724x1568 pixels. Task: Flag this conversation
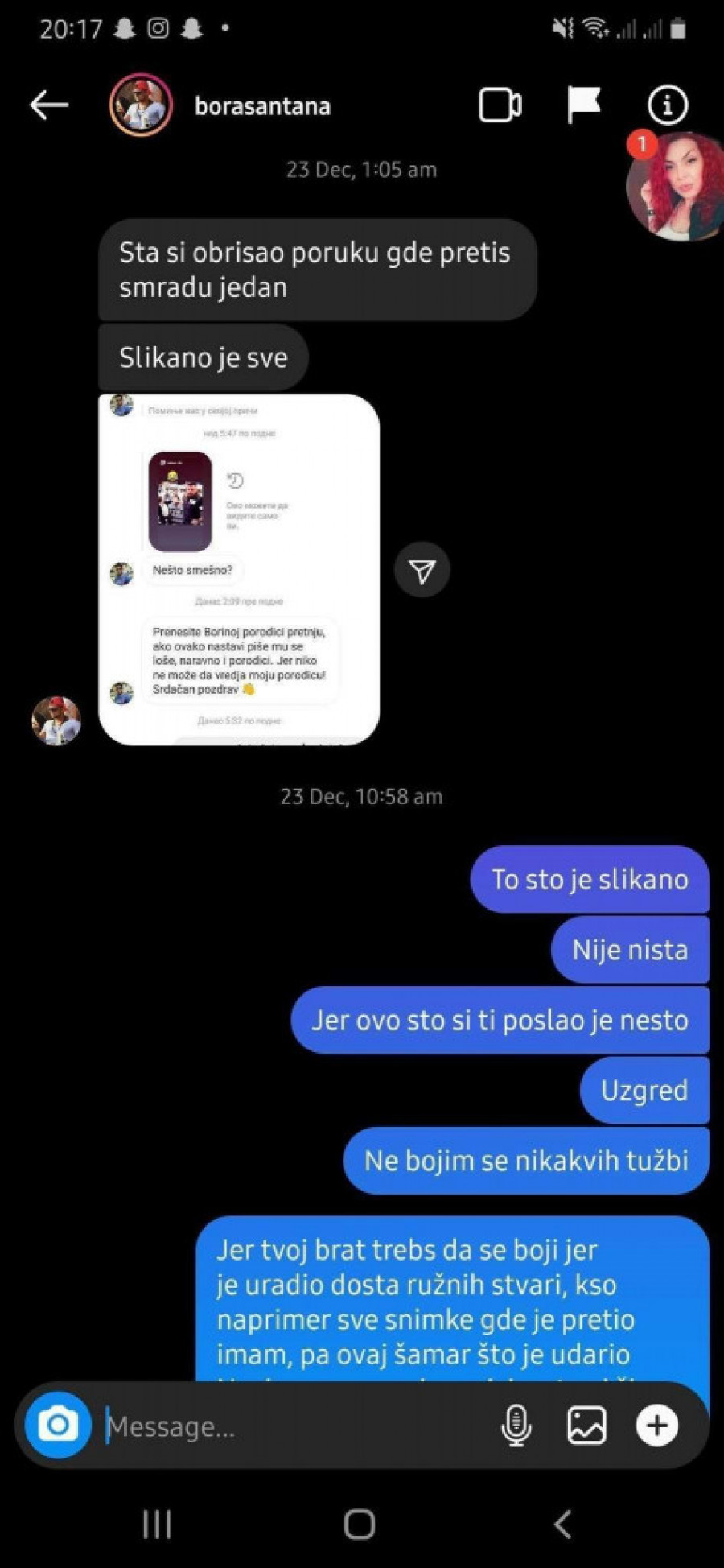583,105
